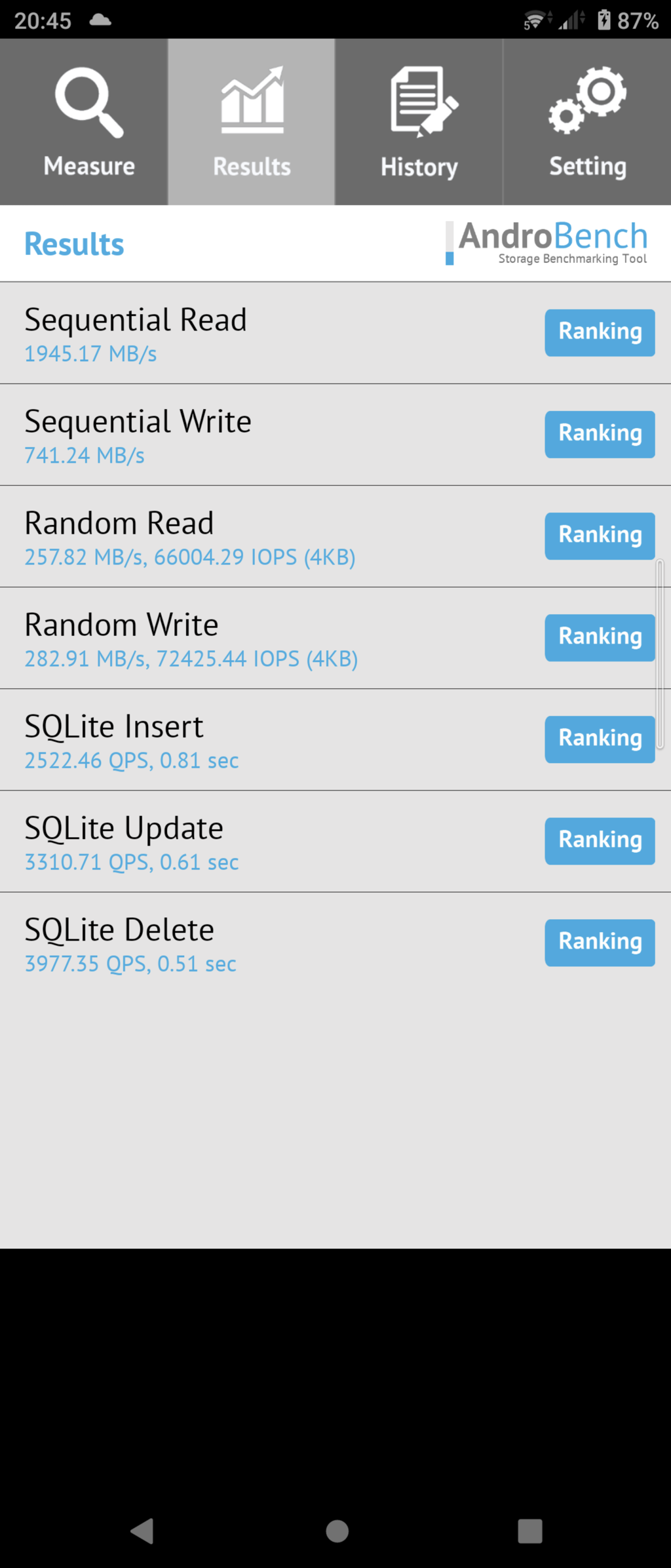
Task: See SQLite Insert ranking
Action: tap(600, 739)
